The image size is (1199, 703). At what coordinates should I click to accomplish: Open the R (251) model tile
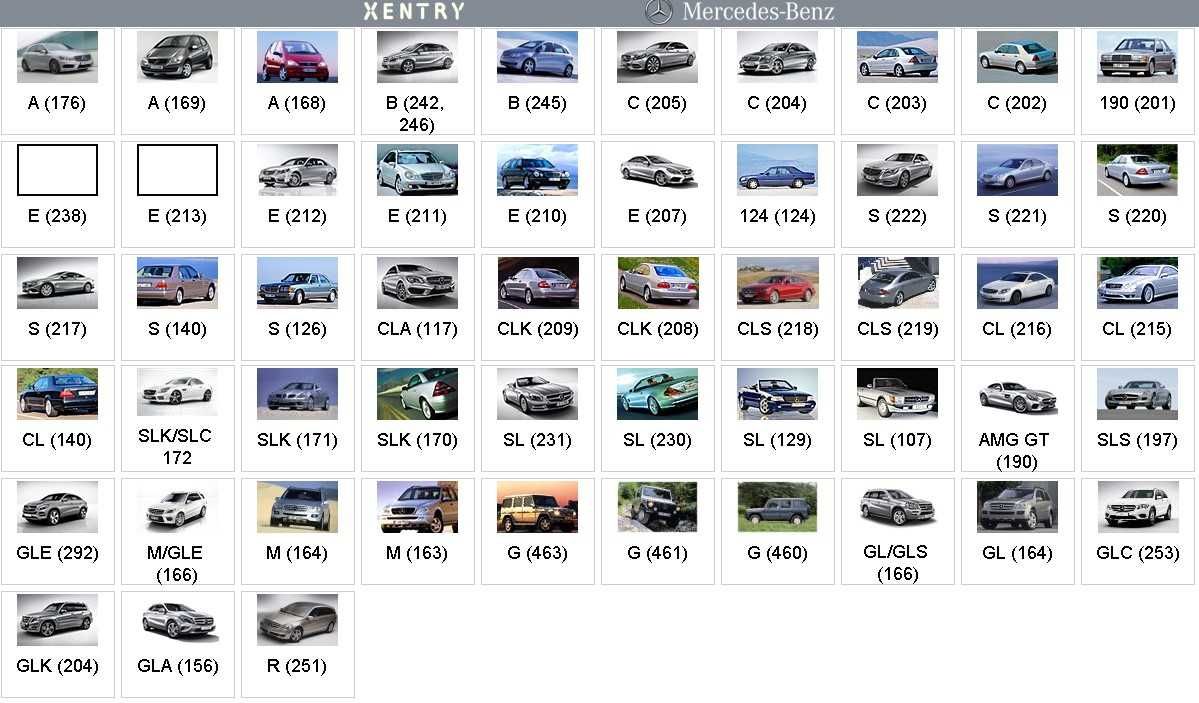click(x=297, y=645)
